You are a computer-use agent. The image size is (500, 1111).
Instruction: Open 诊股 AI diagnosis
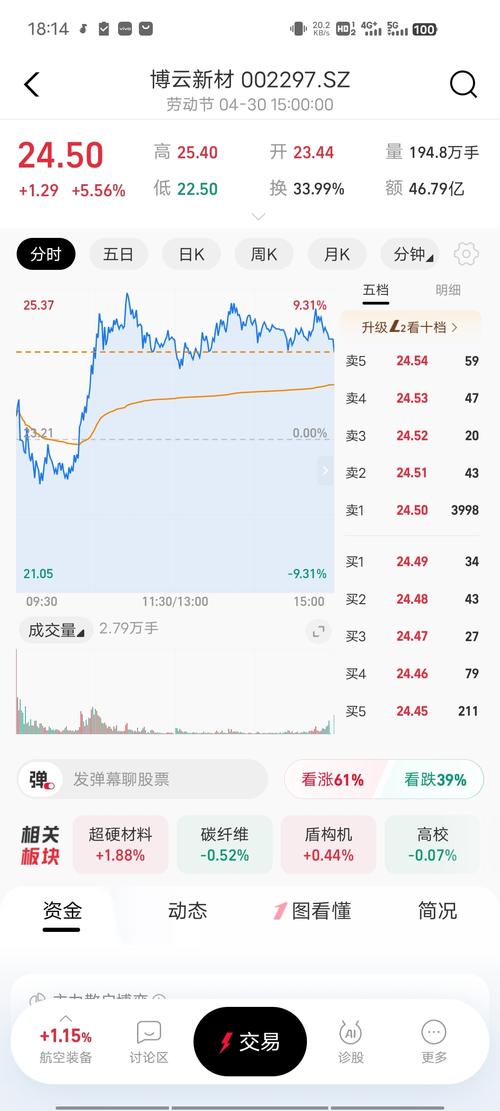coord(351,1042)
